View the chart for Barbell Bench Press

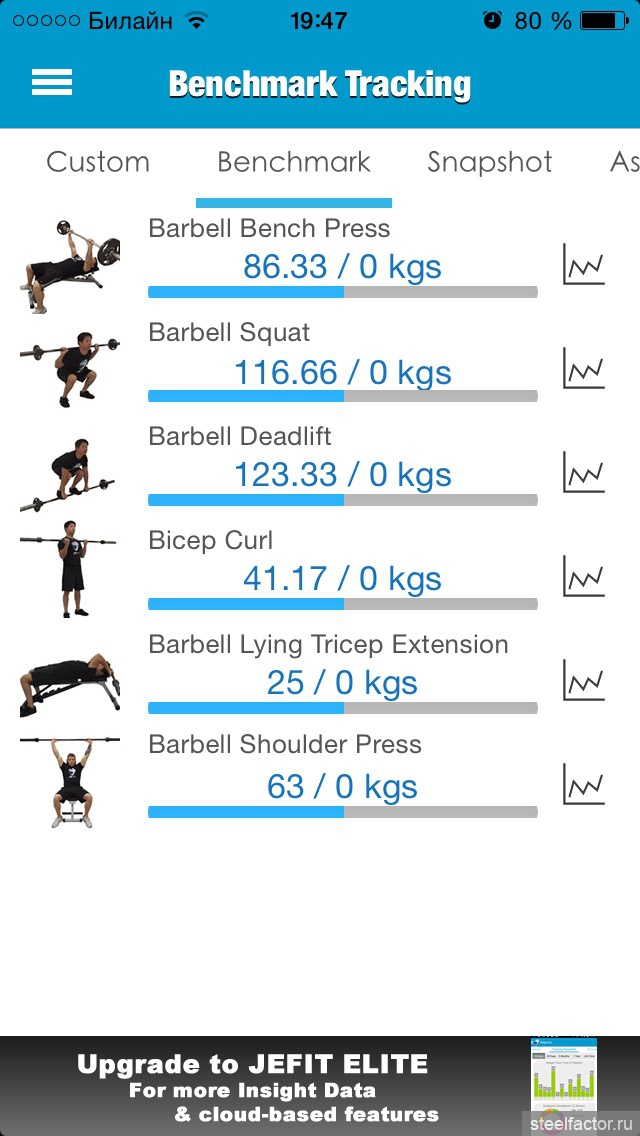(x=584, y=266)
